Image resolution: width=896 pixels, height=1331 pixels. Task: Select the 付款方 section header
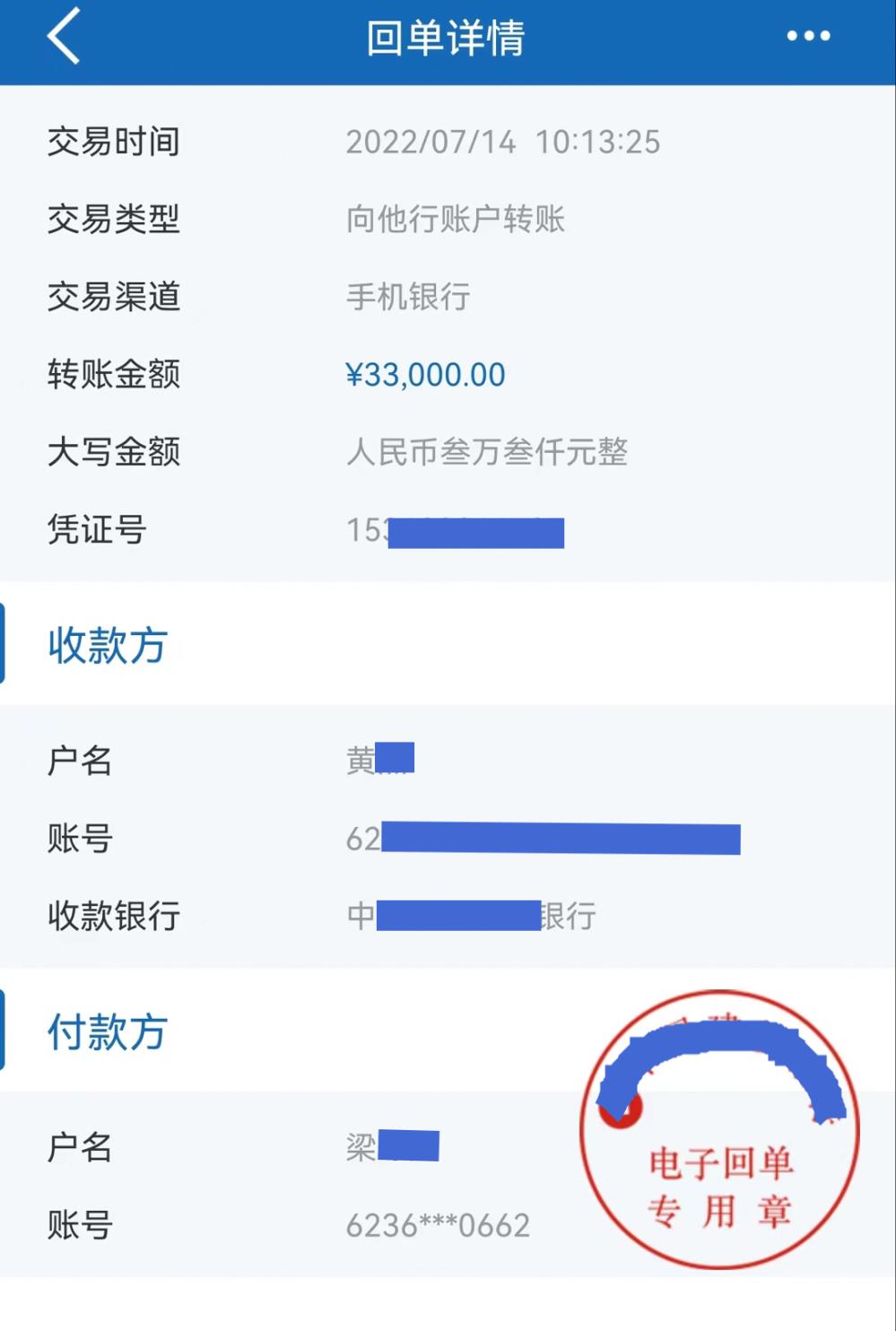coord(106,1032)
